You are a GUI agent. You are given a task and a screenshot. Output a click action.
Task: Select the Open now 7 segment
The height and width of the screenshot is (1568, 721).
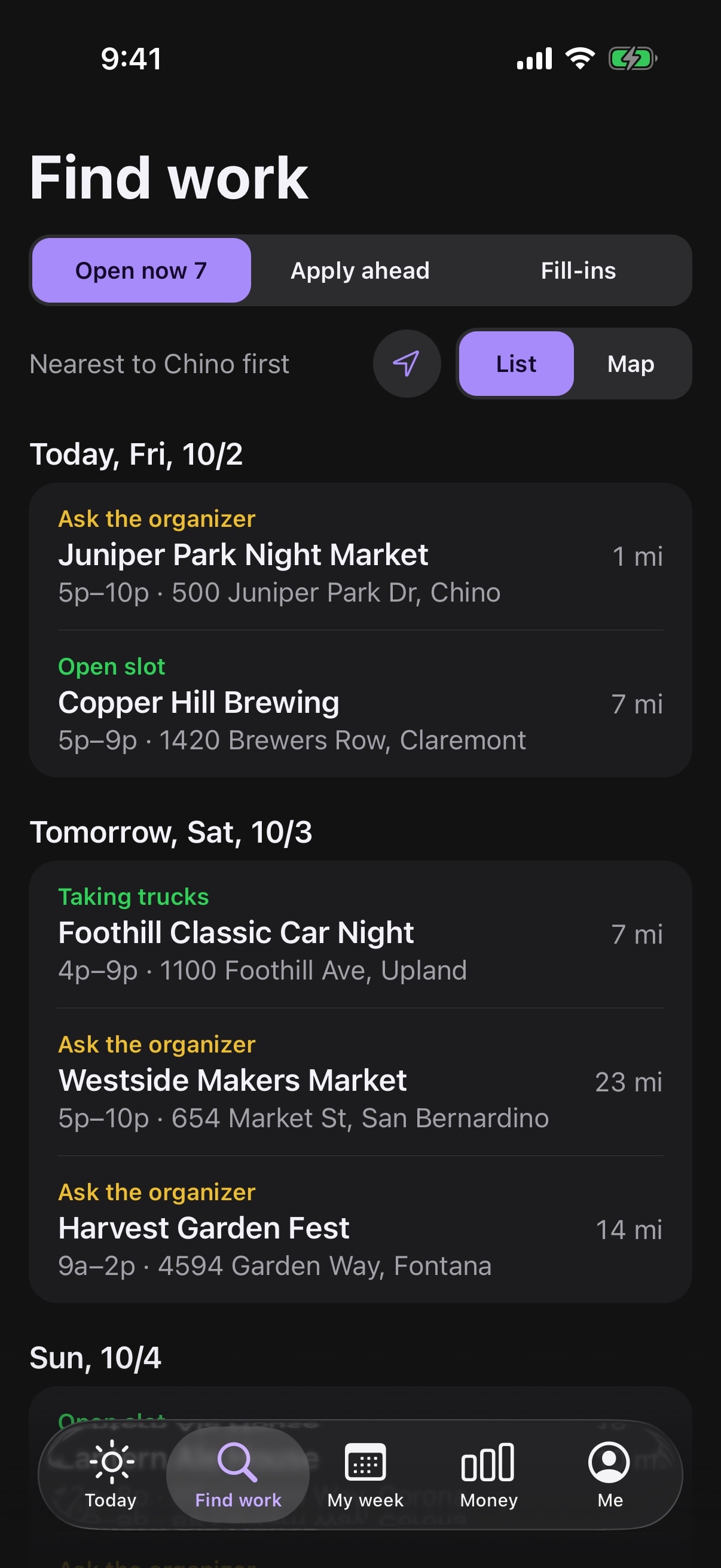[141, 270]
